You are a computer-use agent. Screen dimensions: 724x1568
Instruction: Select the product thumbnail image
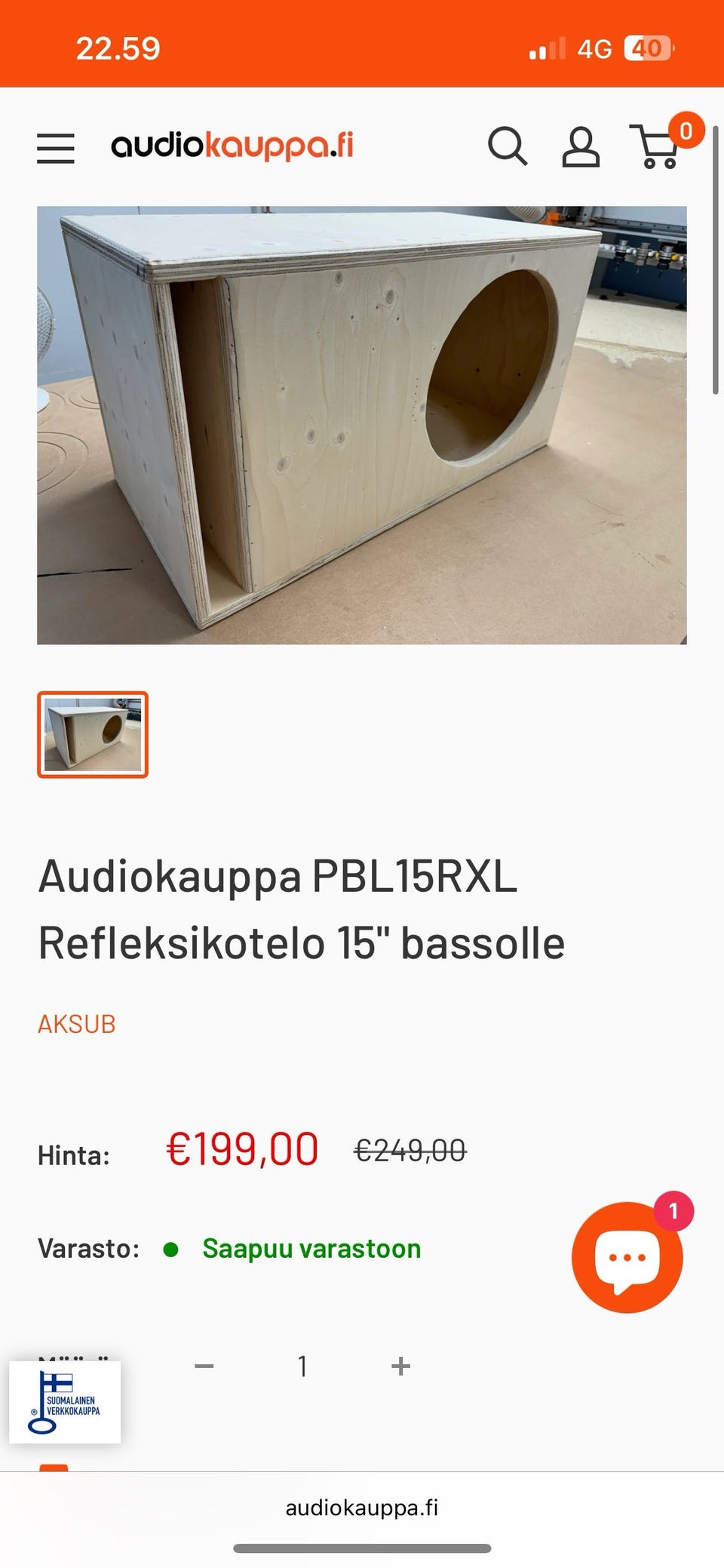[x=93, y=734]
